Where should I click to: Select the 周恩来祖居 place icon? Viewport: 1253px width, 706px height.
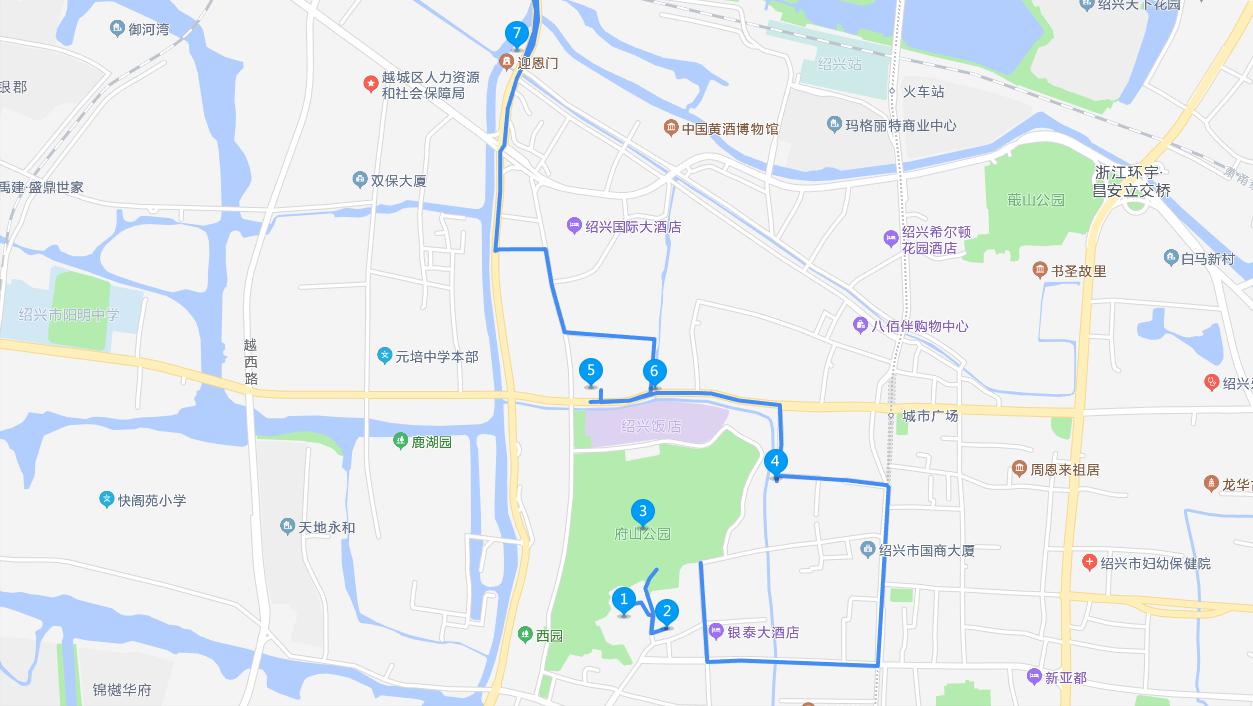pyautogui.click(x=1019, y=469)
